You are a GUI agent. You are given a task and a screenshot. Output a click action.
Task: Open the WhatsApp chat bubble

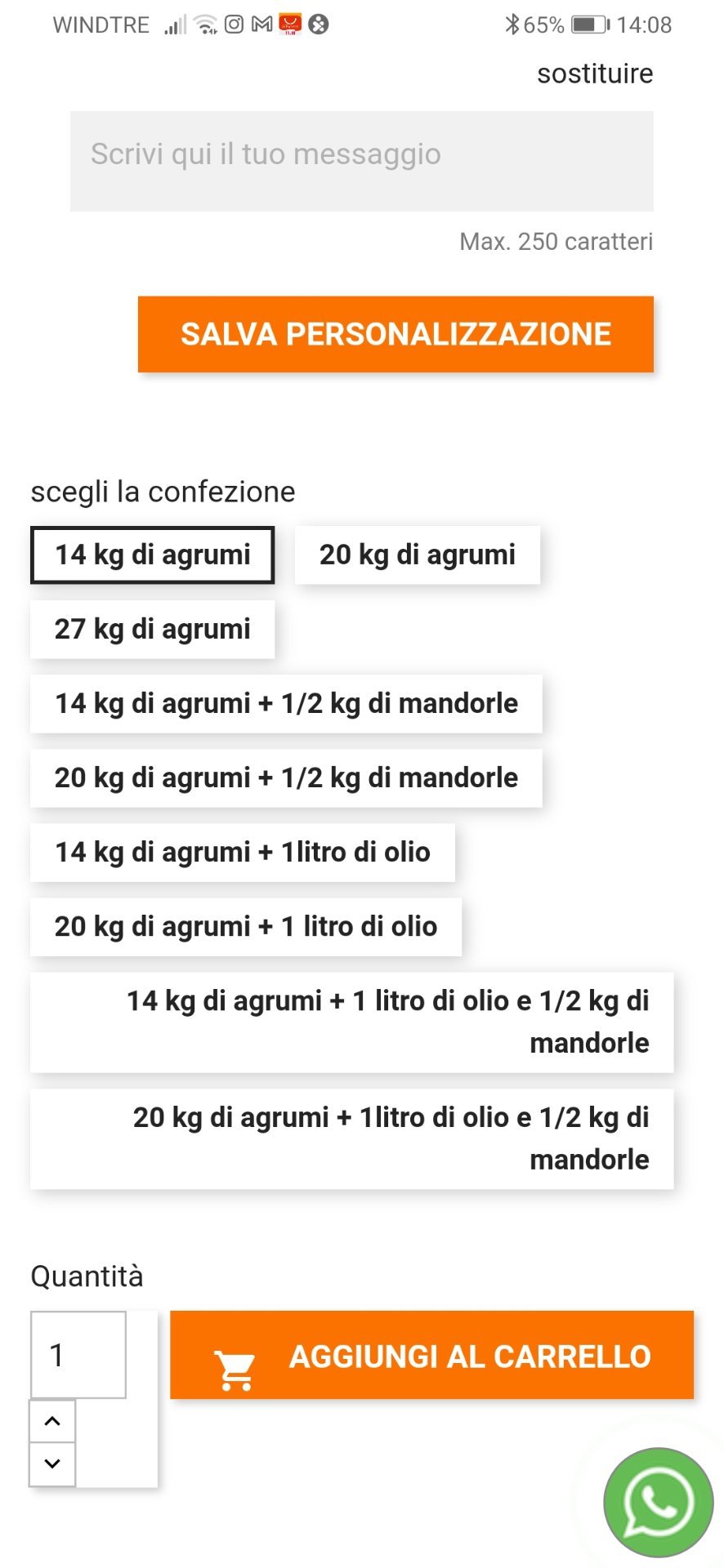tap(658, 1502)
